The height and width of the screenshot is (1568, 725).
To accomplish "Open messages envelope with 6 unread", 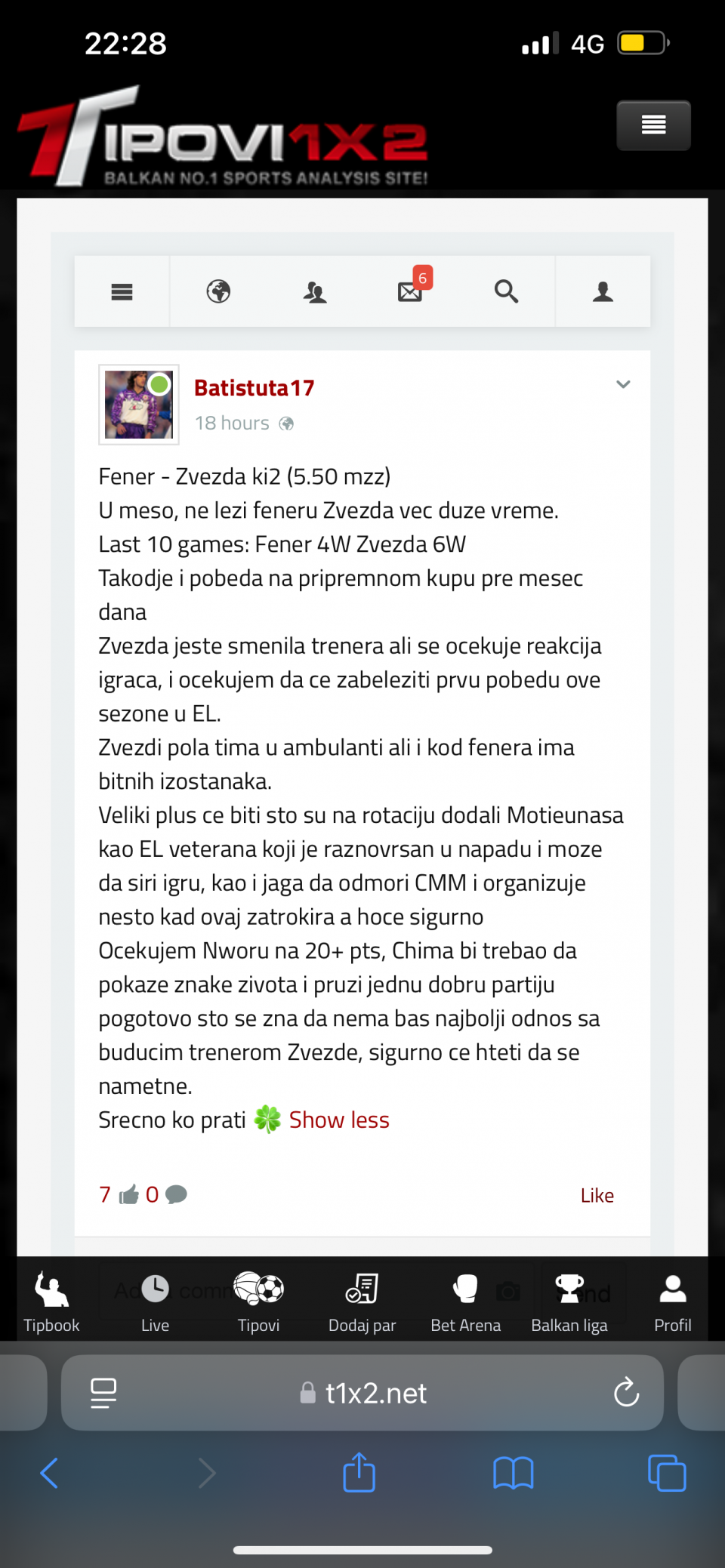I will [410, 291].
